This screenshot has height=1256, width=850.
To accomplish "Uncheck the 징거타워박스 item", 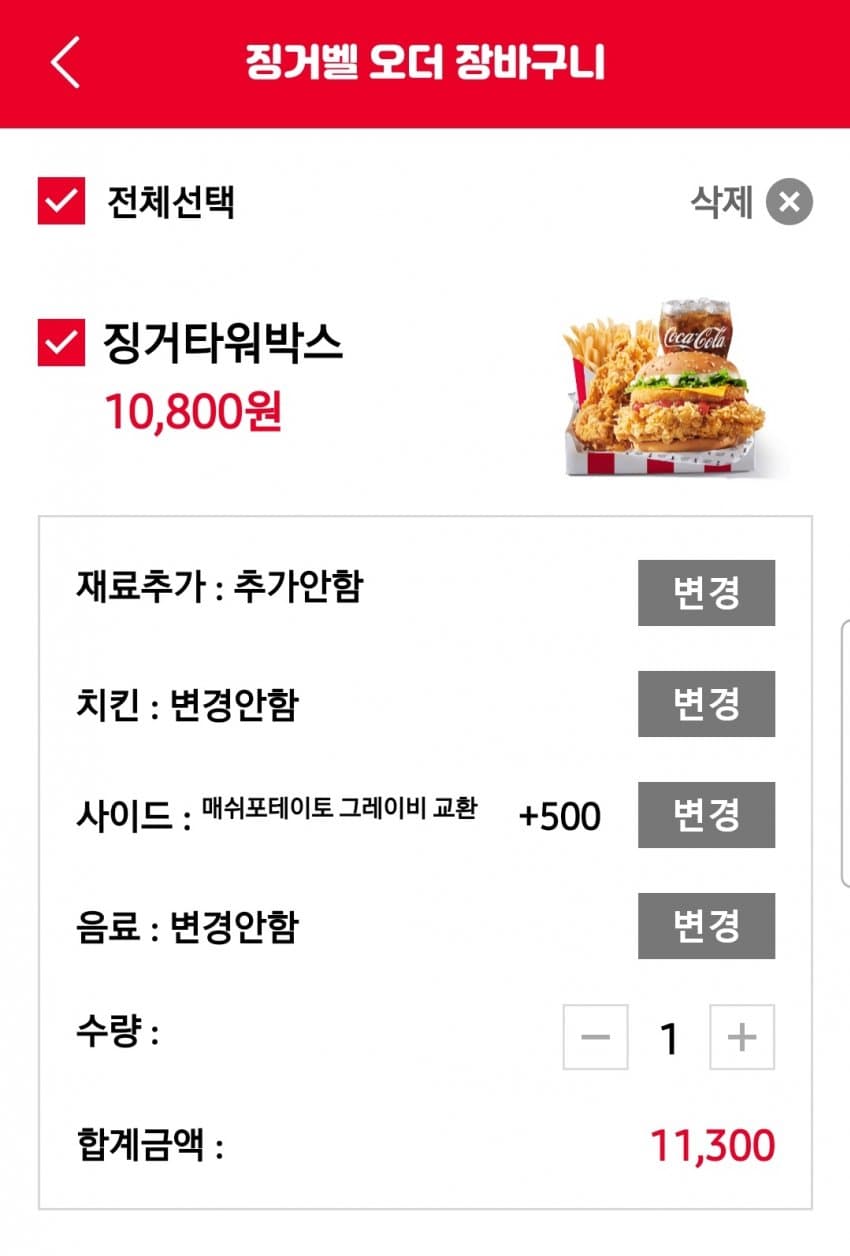I will (61, 343).
